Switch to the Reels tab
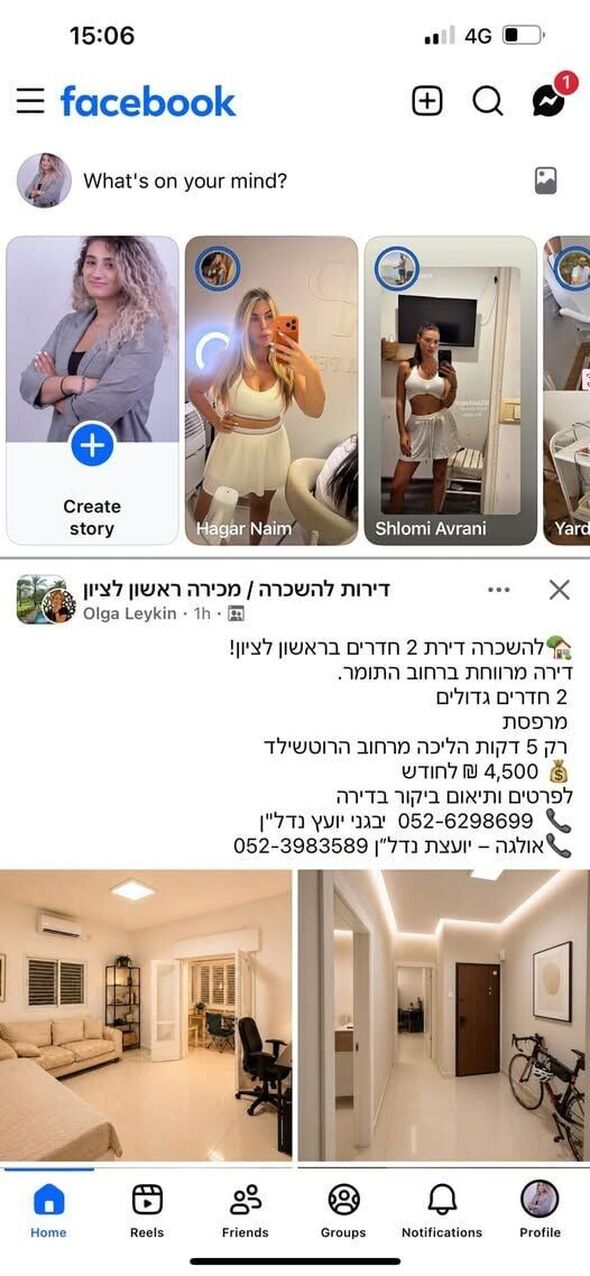 point(147,1209)
